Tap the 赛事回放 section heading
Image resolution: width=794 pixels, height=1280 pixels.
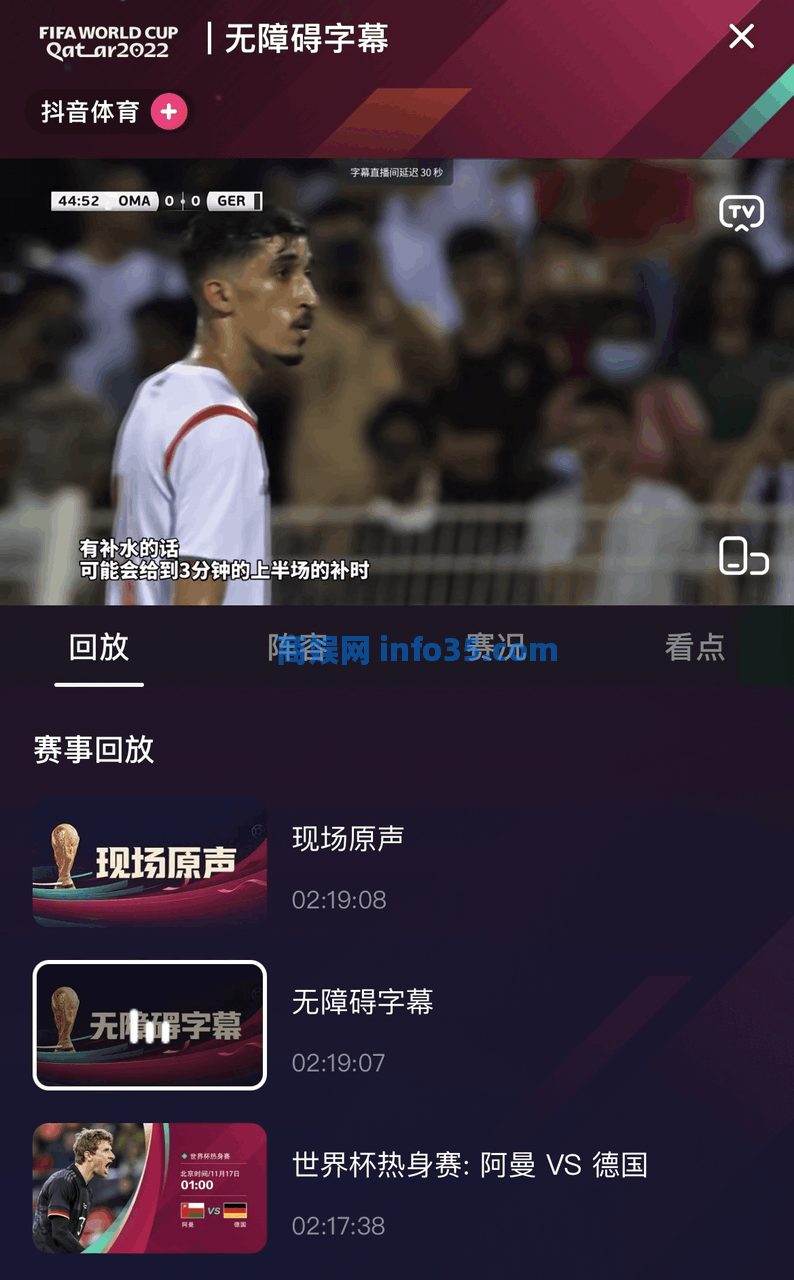pos(91,750)
